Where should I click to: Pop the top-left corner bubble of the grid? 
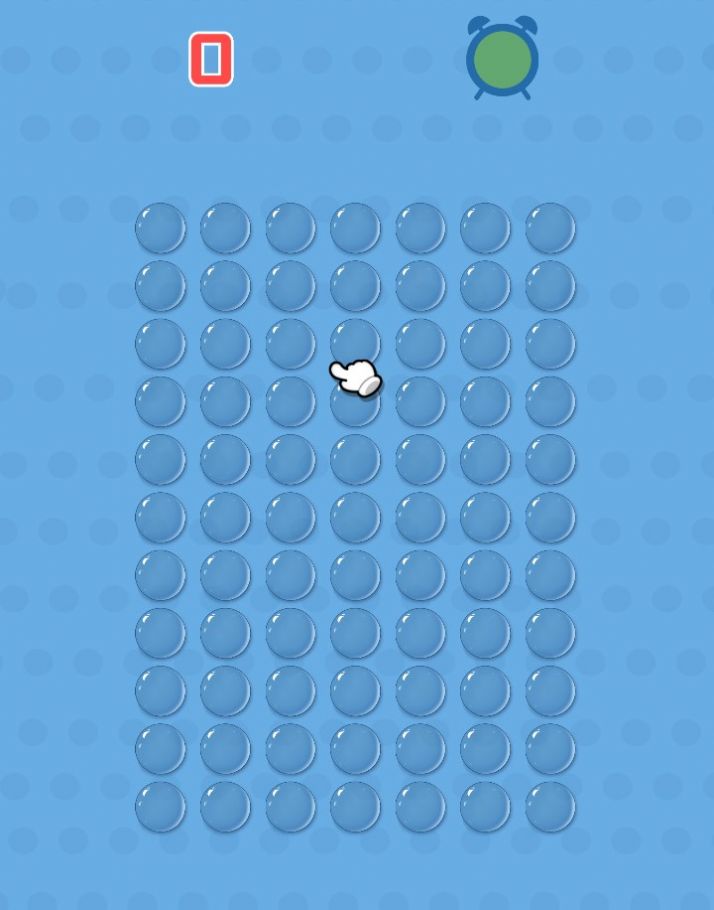160,228
